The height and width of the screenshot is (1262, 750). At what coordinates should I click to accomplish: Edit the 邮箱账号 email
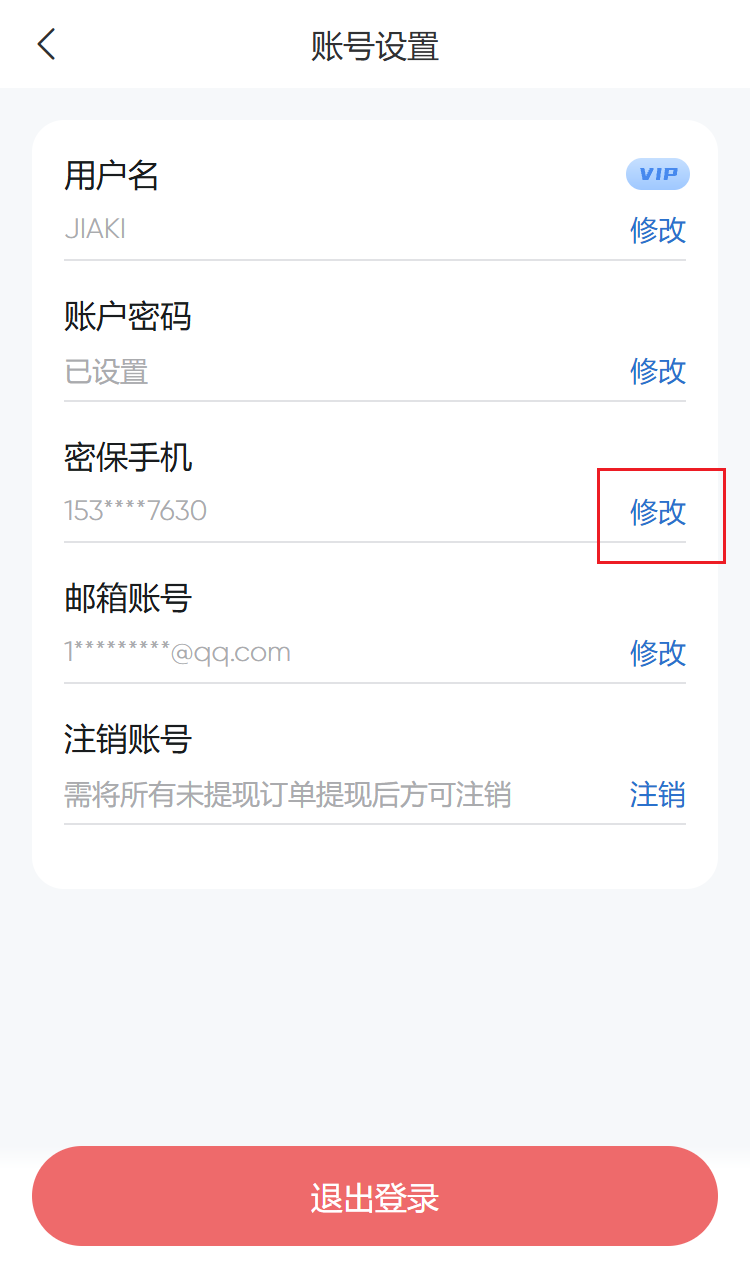(658, 653)
